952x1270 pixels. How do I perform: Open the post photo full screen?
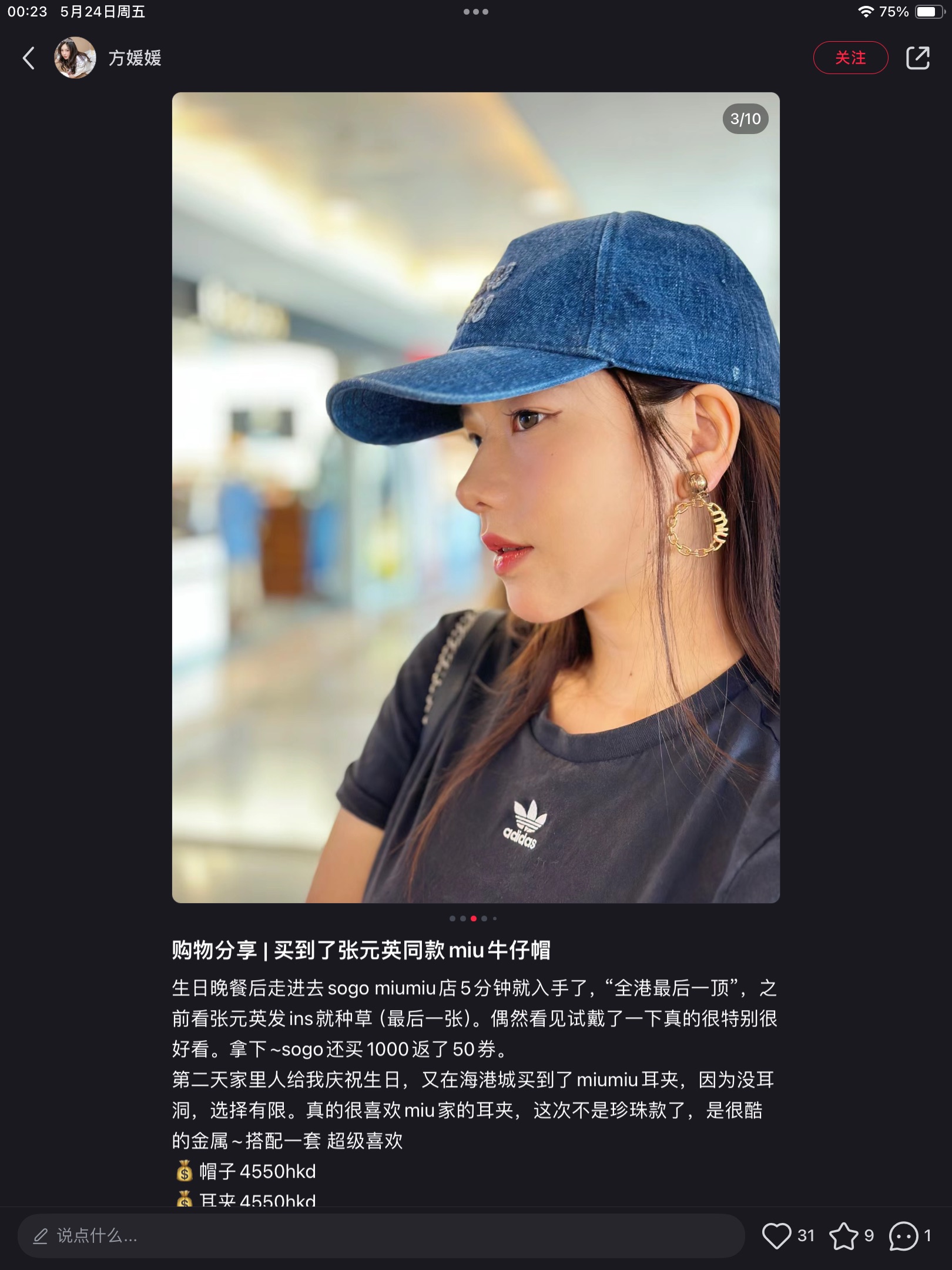[475, 497]
